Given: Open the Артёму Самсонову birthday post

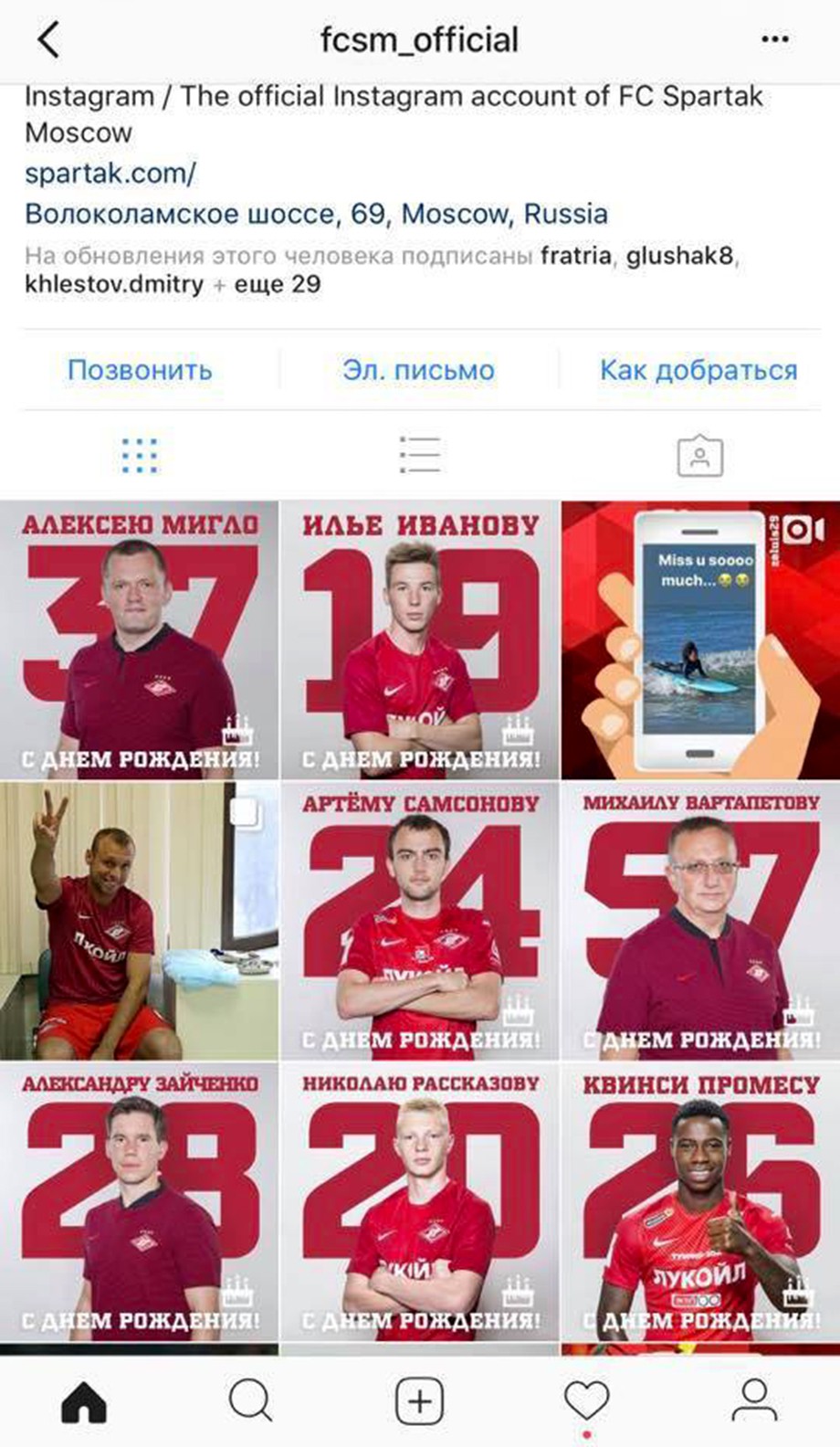Looking at the screenshot, I should 419,921.
